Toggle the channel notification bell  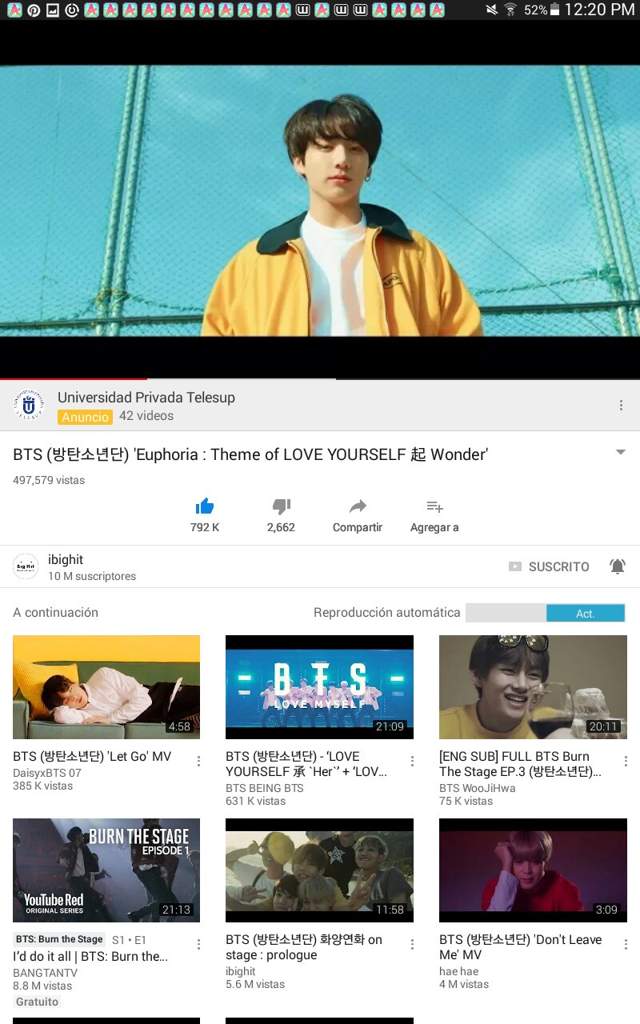[617, 567]
